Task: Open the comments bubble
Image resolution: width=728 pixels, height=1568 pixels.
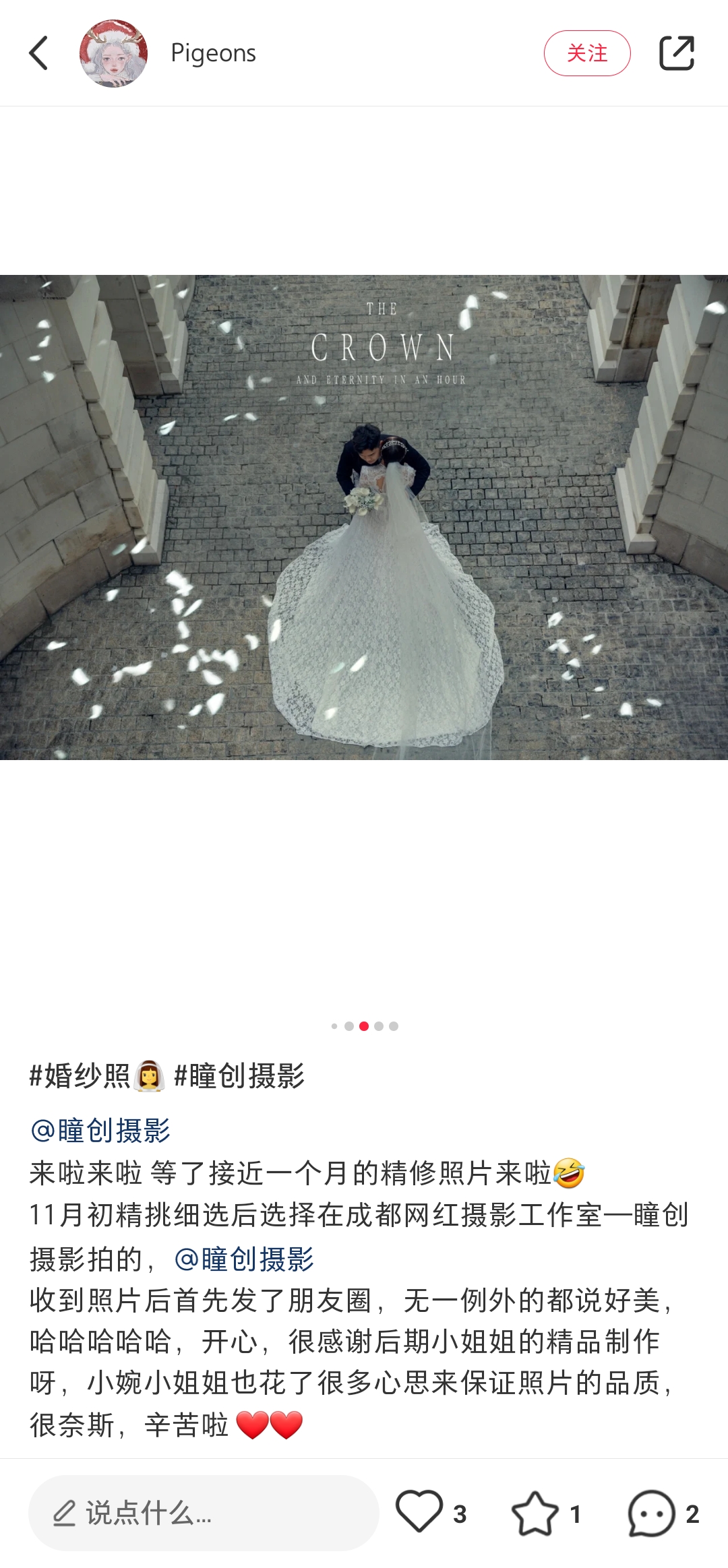Action: (x=651, y=1513)
